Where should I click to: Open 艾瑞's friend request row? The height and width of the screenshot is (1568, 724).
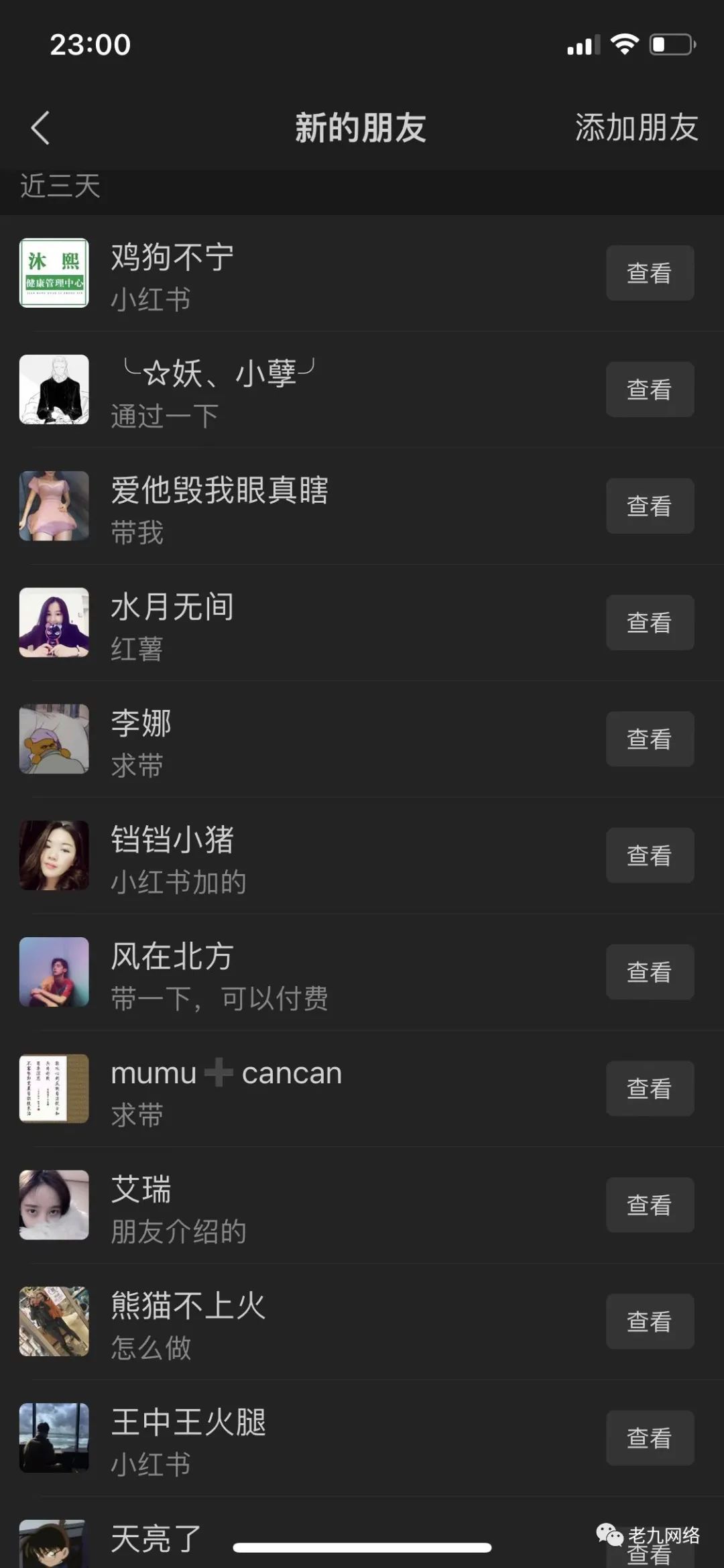click(362, 1205)
